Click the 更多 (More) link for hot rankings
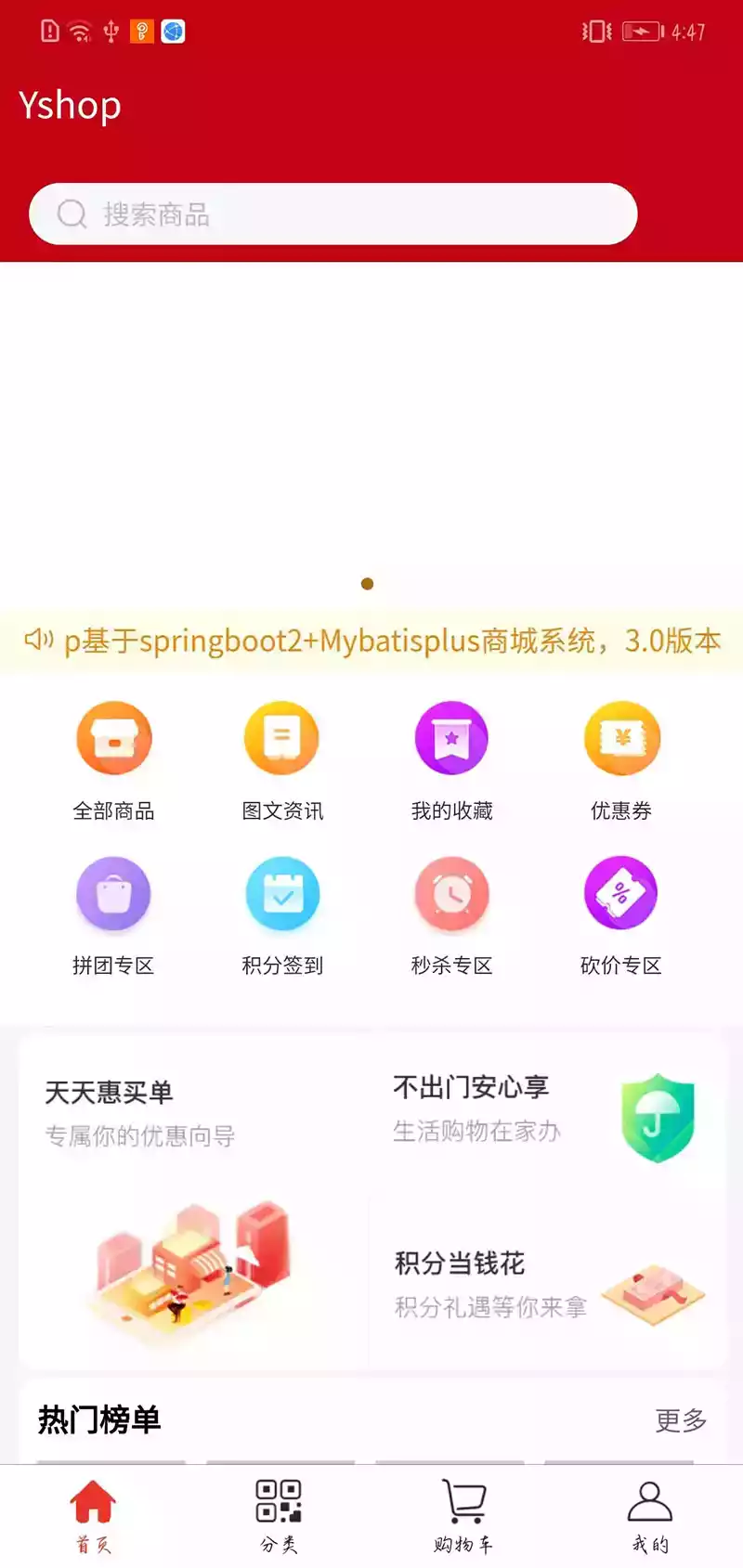 point(679,1419)
